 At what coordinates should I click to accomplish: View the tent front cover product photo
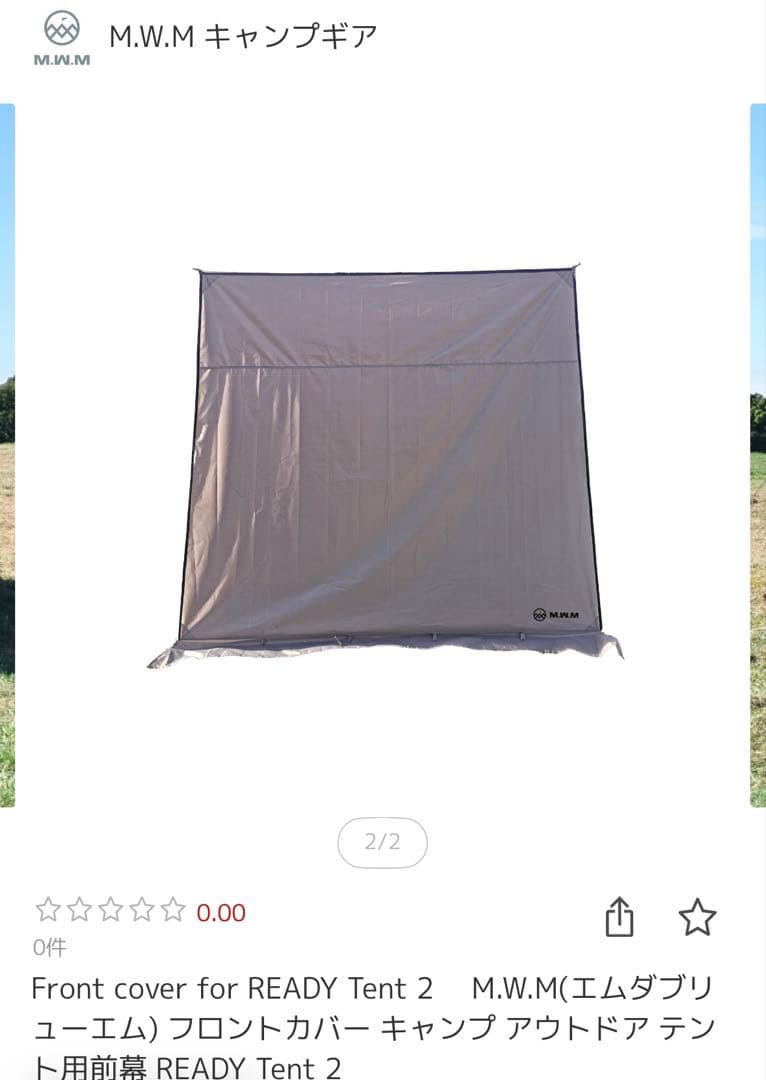[383, 450]
